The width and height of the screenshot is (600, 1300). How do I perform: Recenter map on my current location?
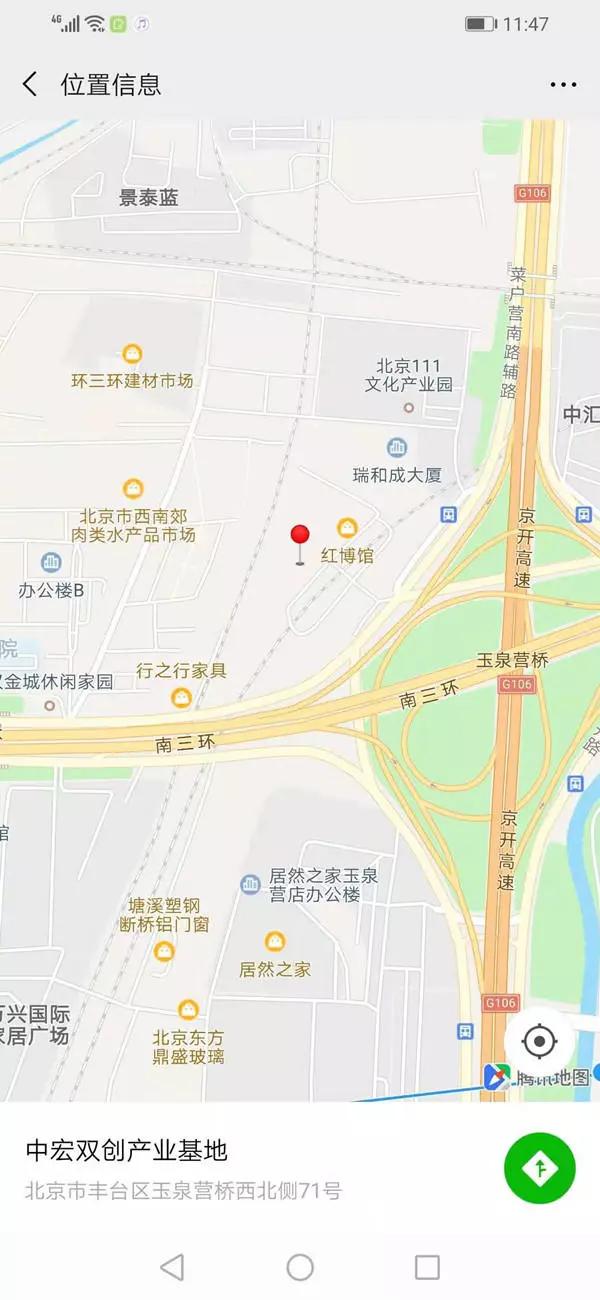click(x=539, y=1042)
